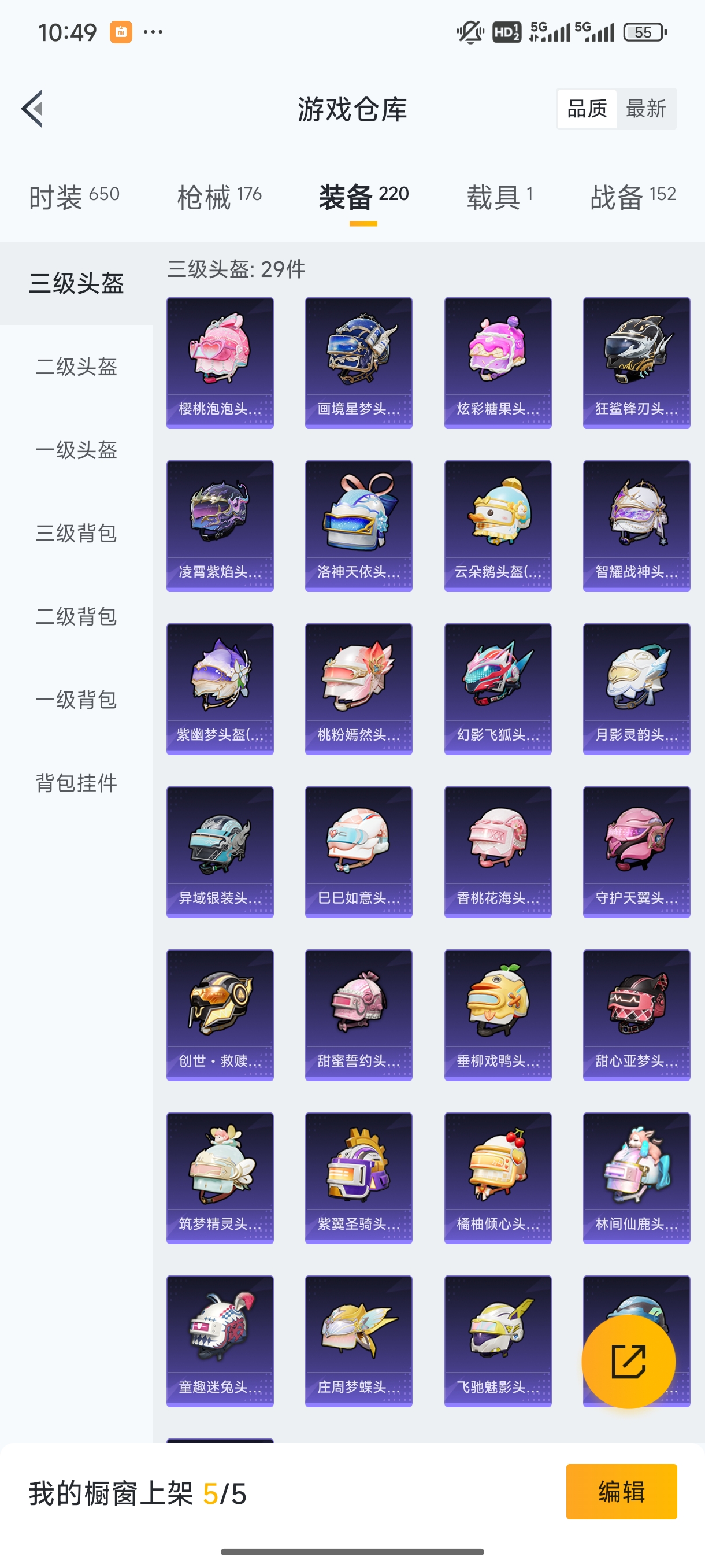The height and width of the screenshot is (1568, 705).
Task: Tap the orange share floating button
Action: (628, 1362)
